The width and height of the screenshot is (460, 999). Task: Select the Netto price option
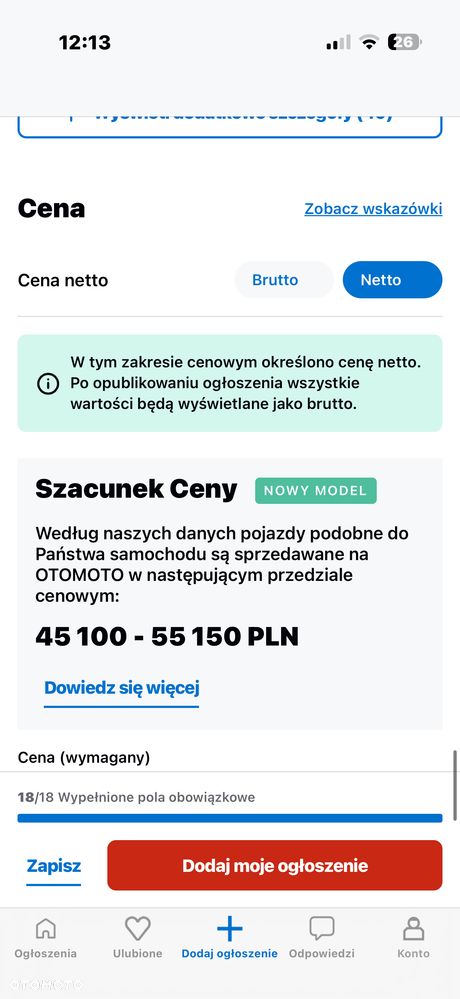[x=392, y=280]
